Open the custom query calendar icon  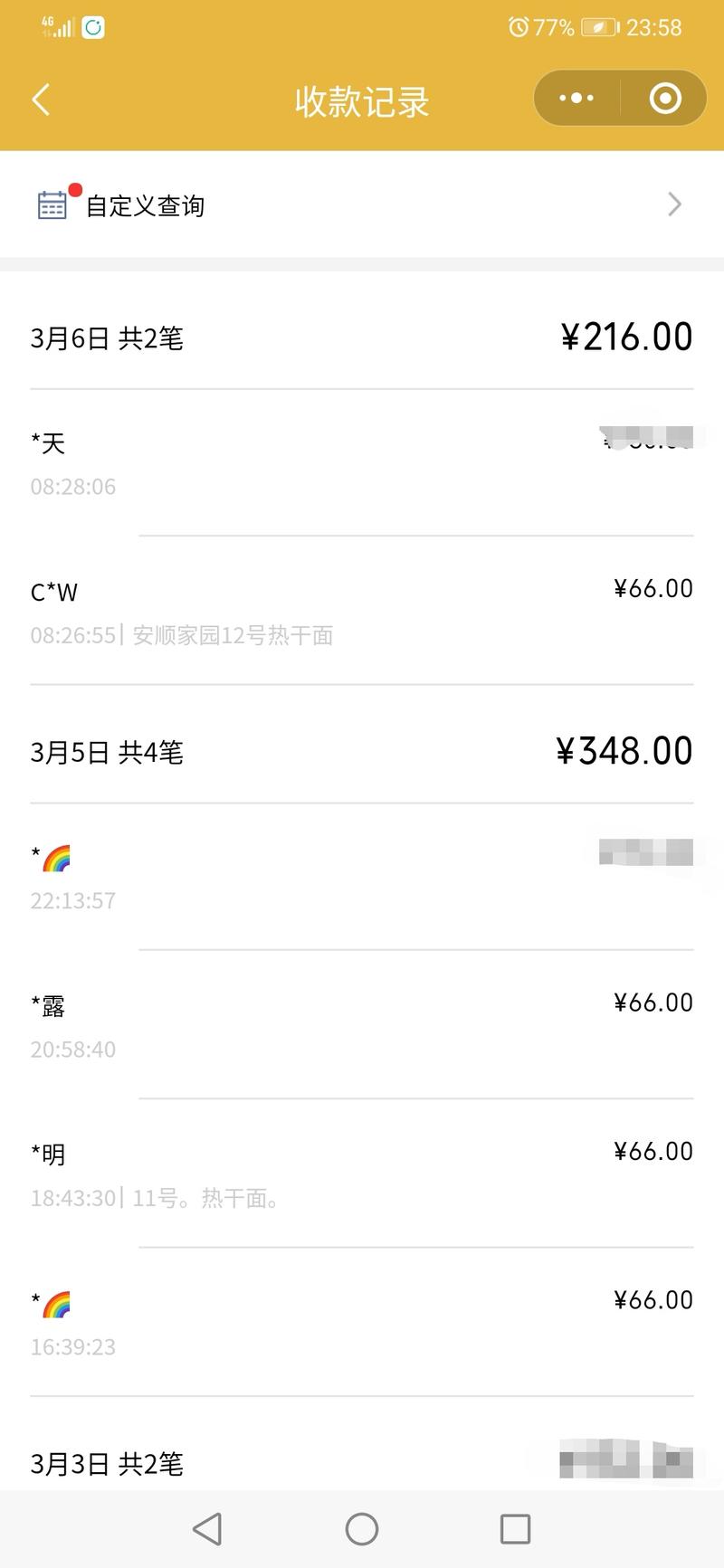[x=54, y=204]
